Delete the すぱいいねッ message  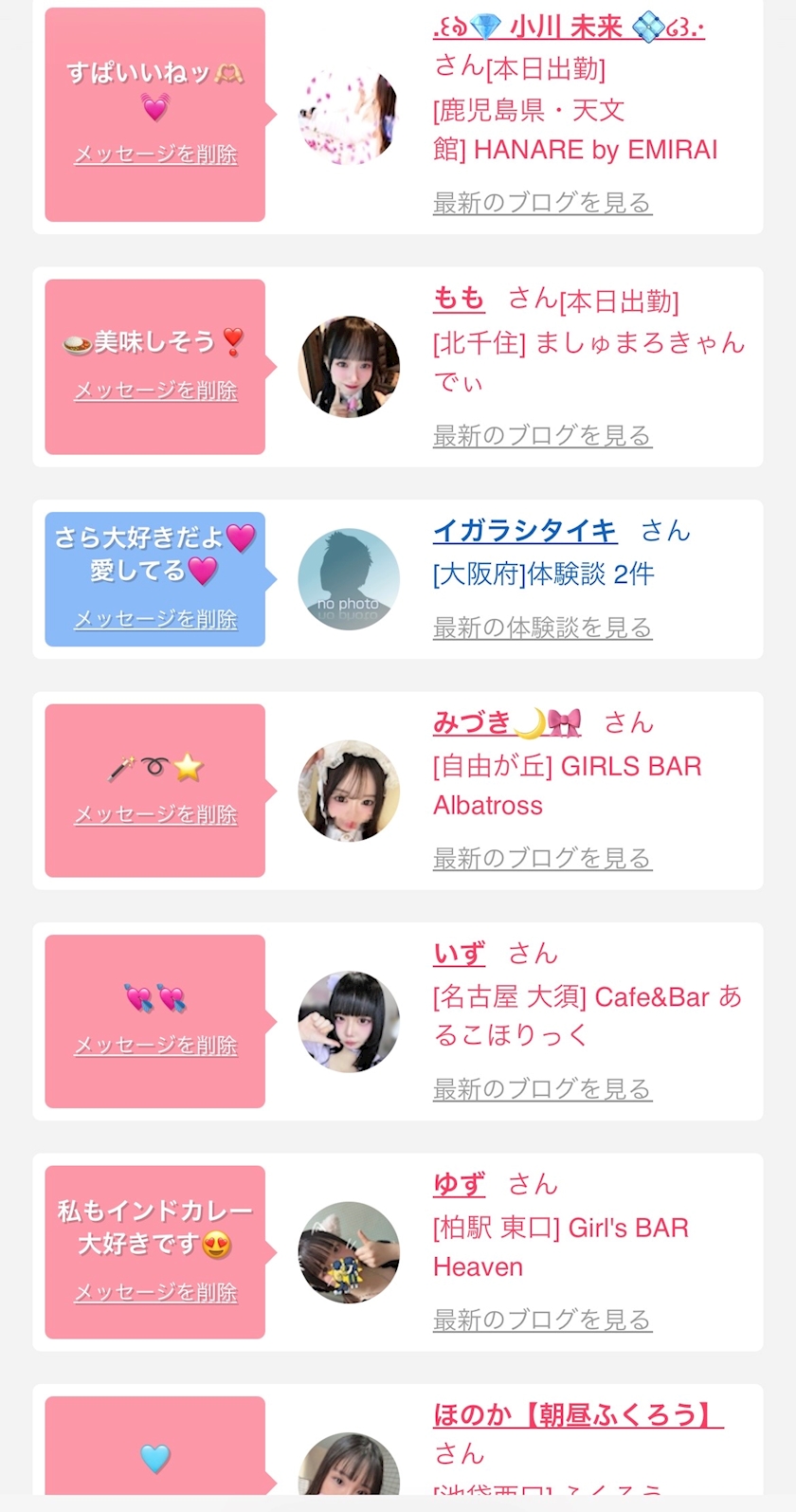click(155, 154)
